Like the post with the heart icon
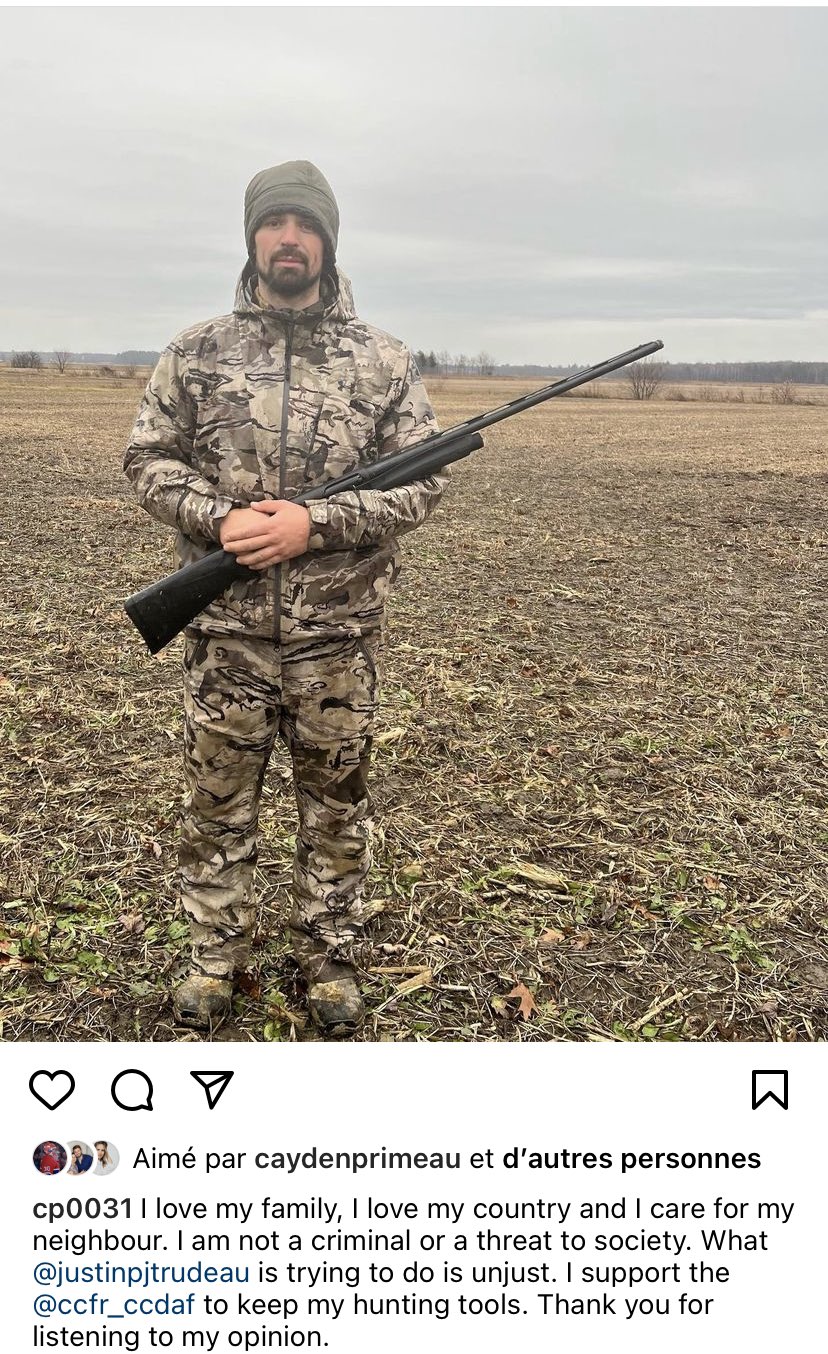This screenshot has height=1354, width=828. click(x=52, y=1090)
